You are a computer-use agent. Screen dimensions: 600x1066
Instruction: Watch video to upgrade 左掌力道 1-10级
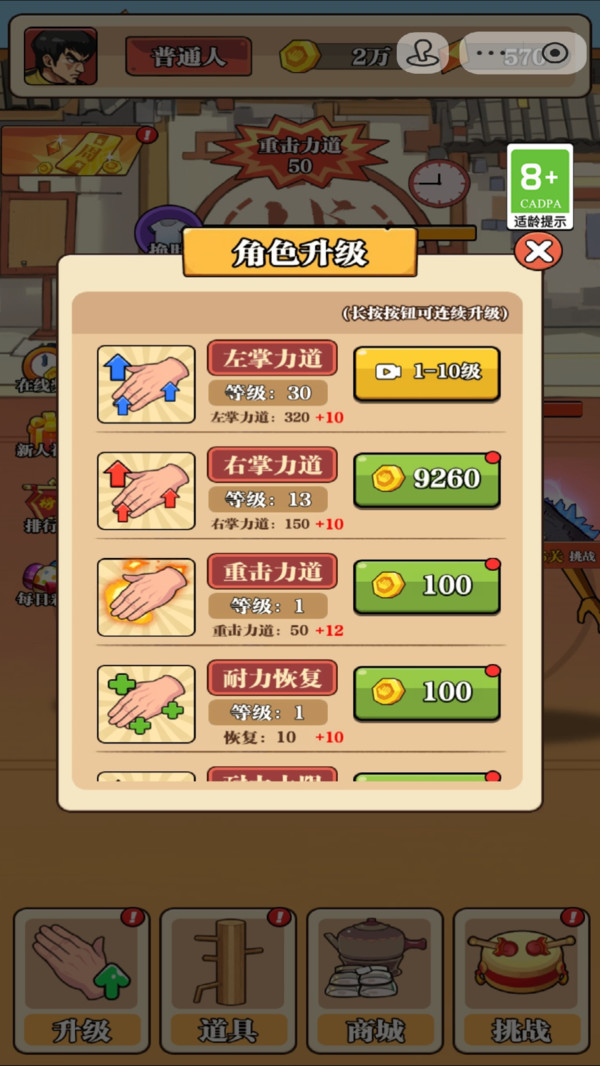[x=427, y=371]
